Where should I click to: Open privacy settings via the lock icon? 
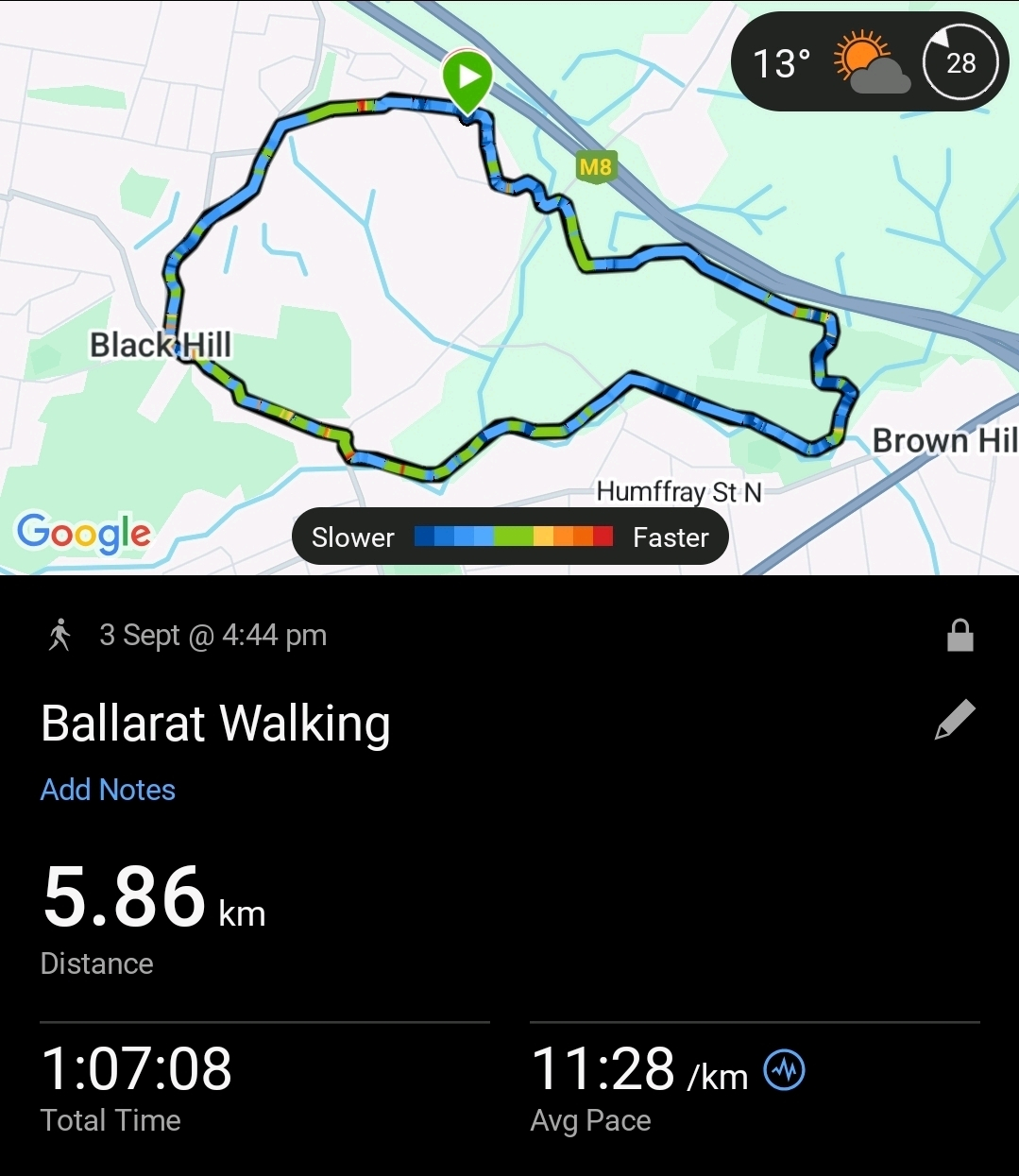(960, 636)
